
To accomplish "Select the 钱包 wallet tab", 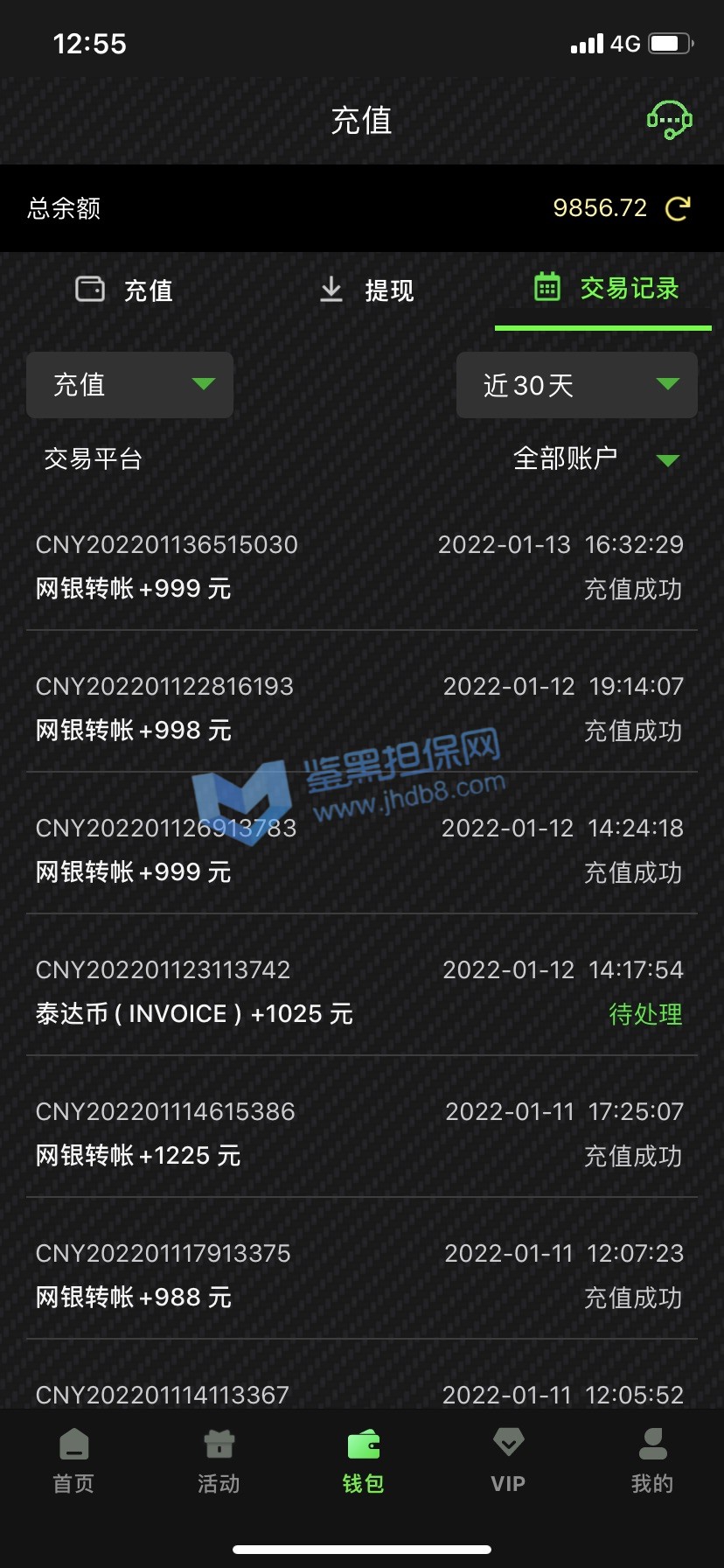I will 363,1460.
